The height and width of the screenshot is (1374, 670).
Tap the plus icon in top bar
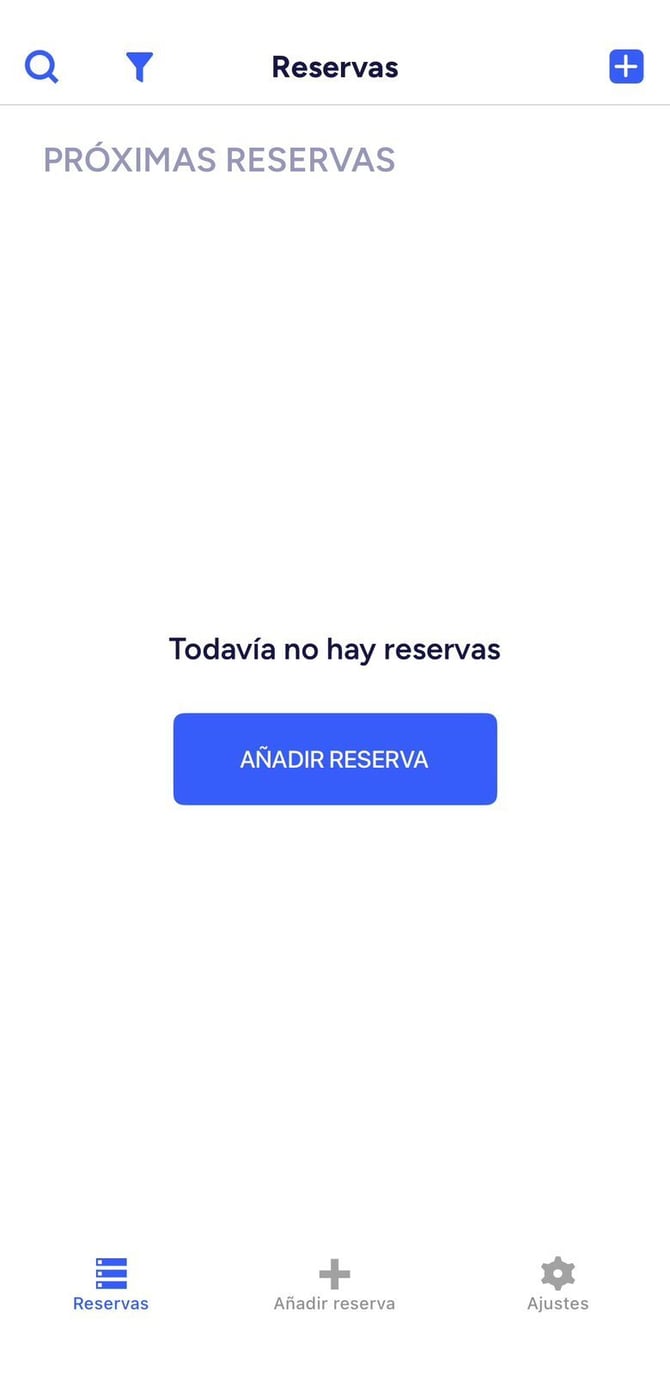click(626, 67)
